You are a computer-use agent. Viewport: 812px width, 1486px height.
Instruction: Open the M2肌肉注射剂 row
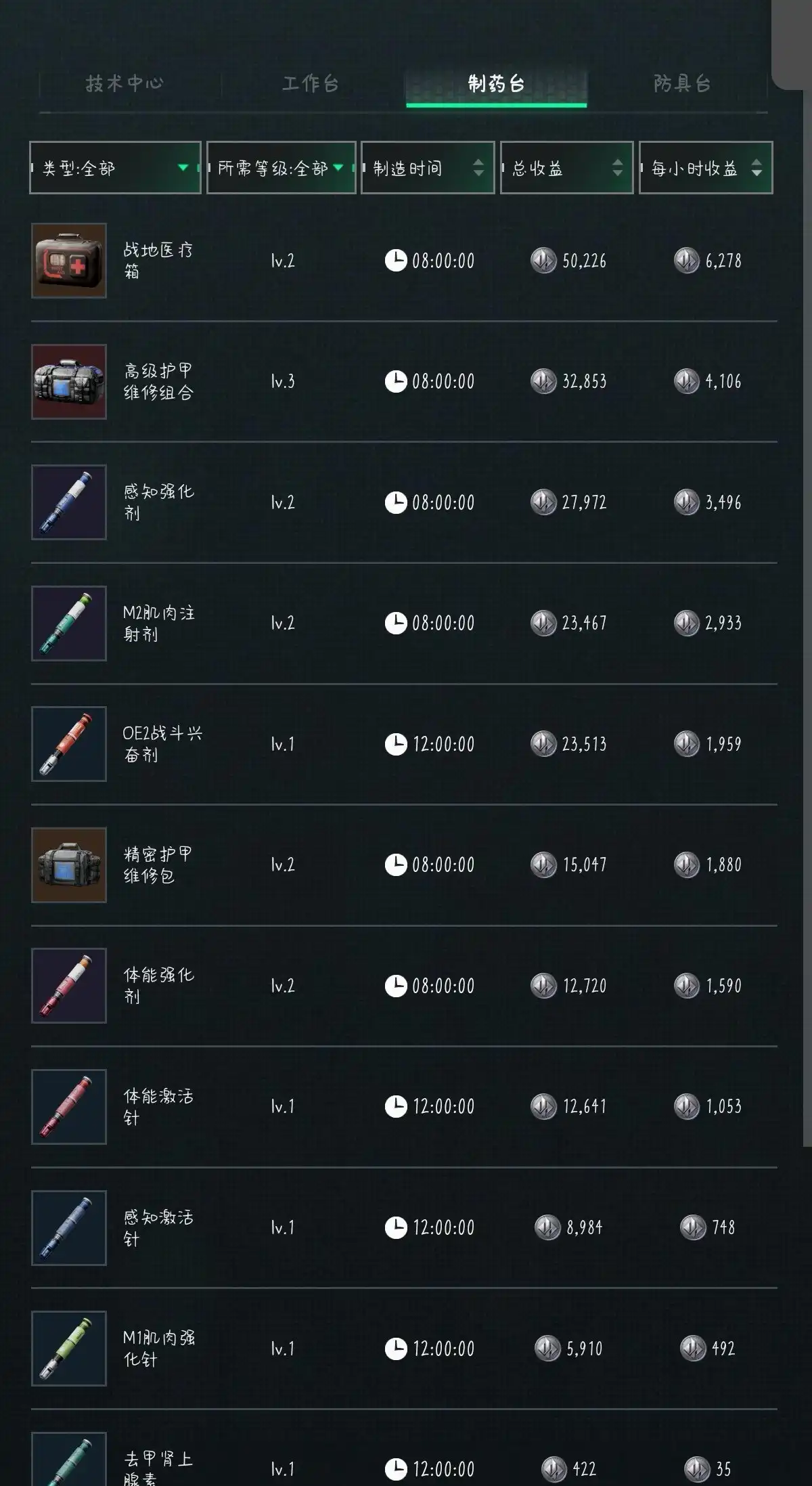pos(158,624)
